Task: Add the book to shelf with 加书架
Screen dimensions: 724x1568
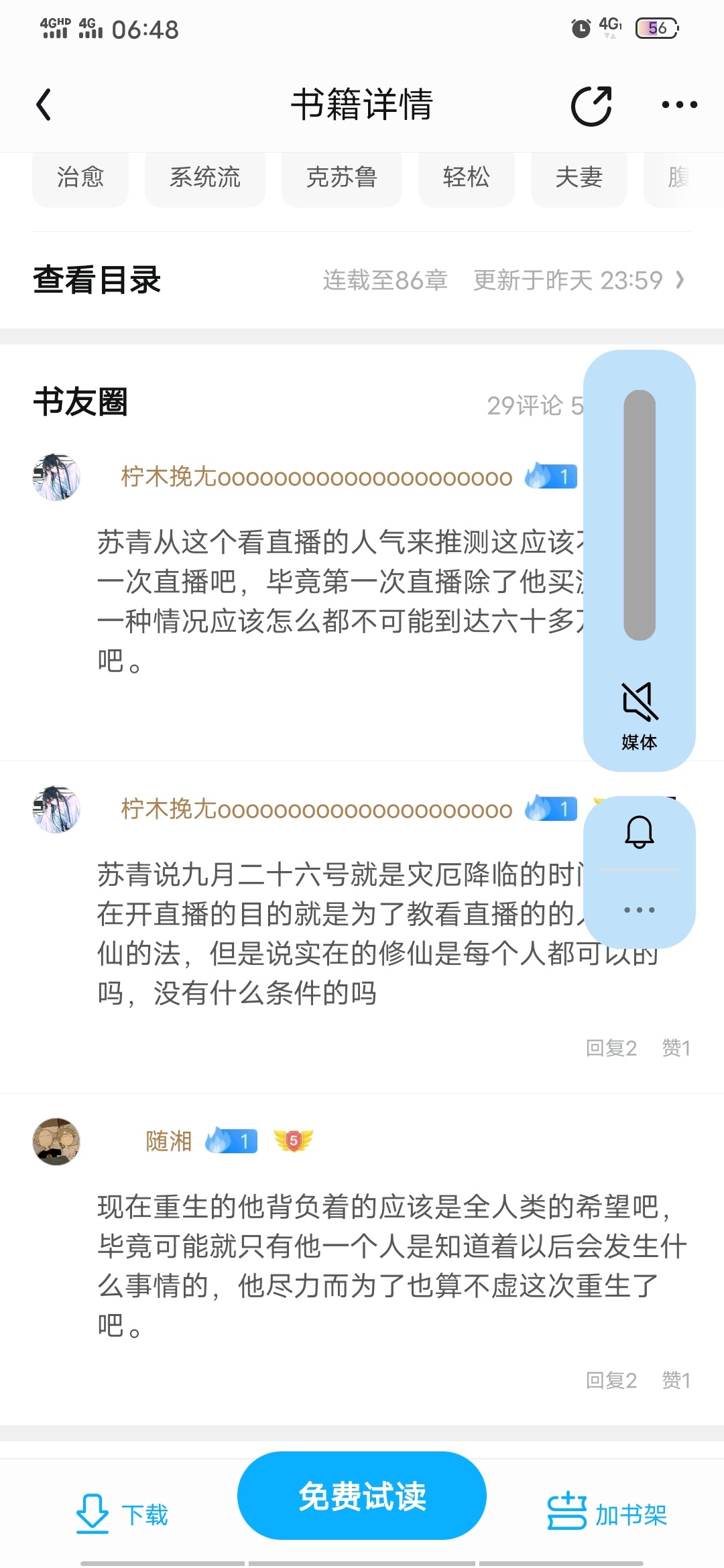Action: (607, 1514)
